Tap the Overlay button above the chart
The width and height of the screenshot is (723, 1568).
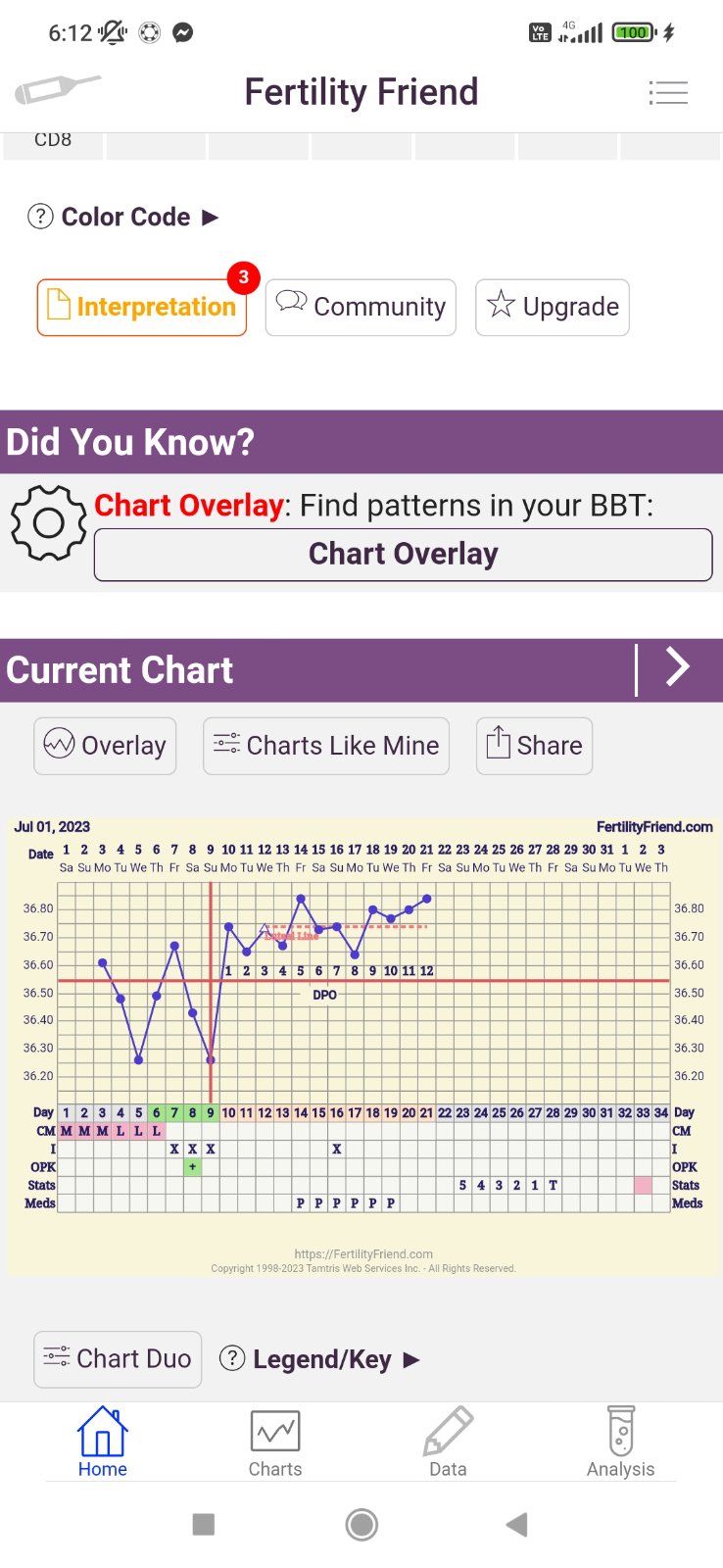point(105,746)
